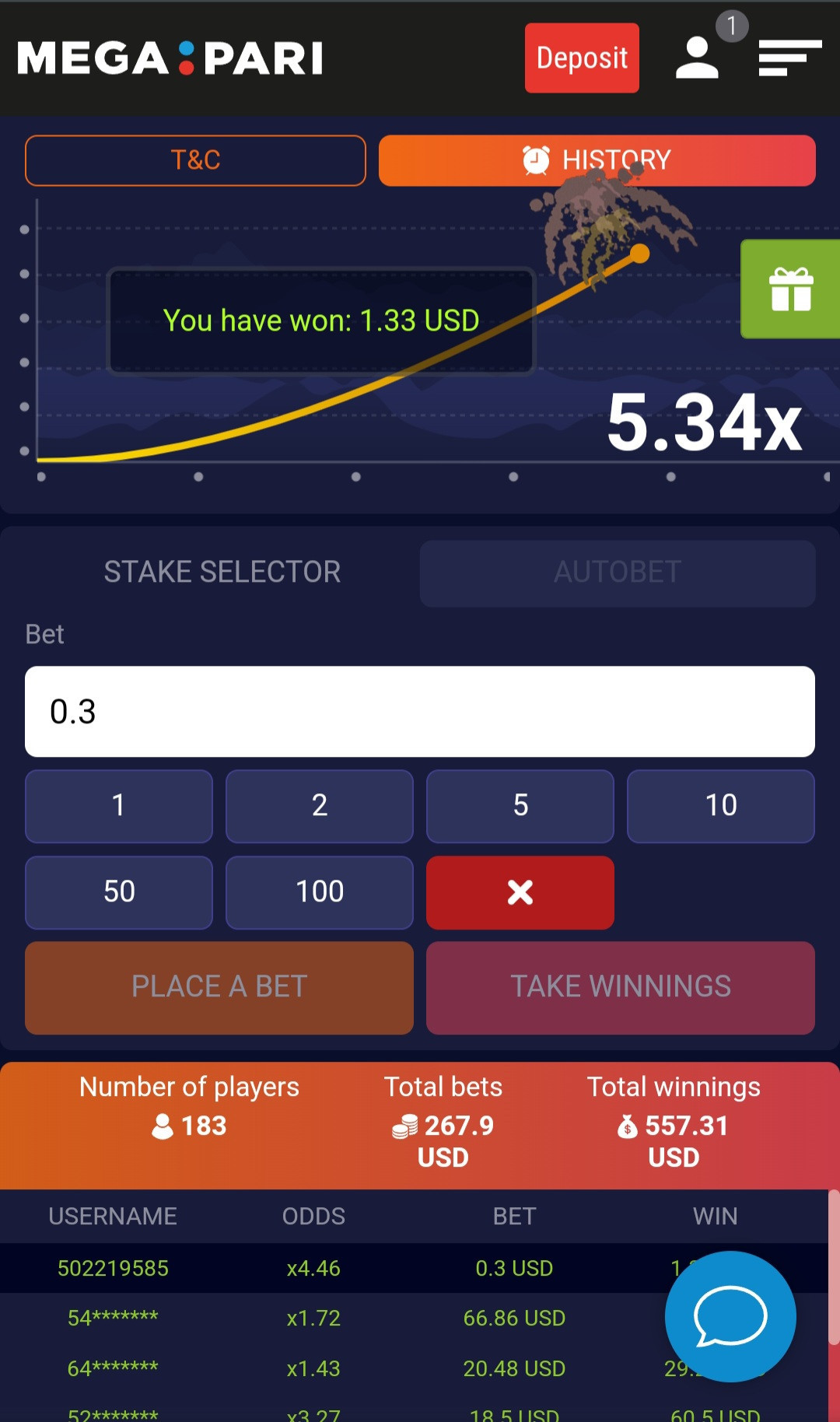This screenshot has width=840, height=1422.
Task: Tap the red Deposit button
Action: coord(582,58)
